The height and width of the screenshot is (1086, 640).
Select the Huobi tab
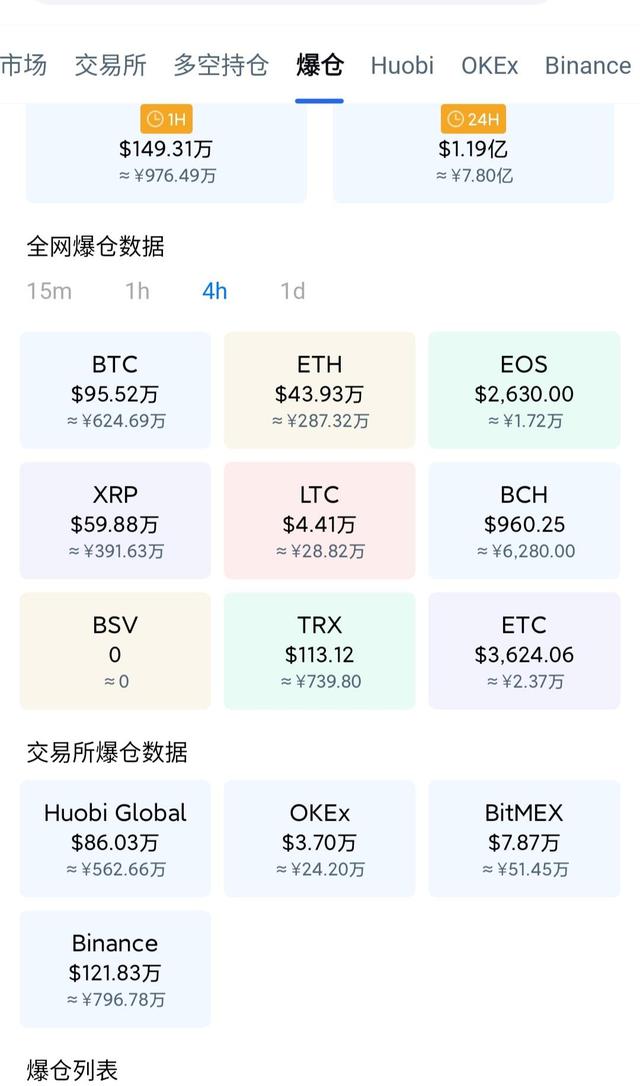pos(402,66)
